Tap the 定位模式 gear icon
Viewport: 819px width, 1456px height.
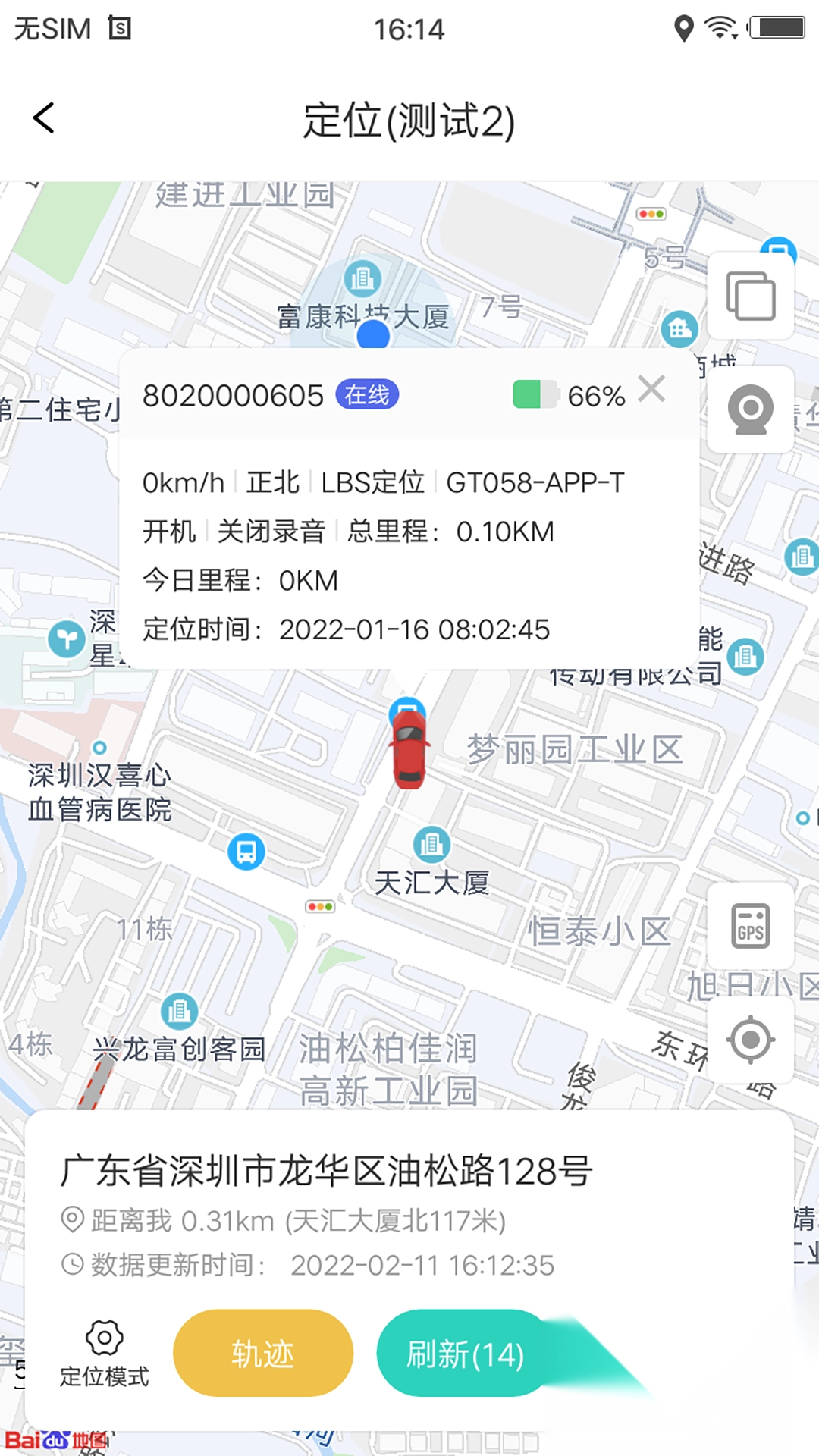[105, 1338]
